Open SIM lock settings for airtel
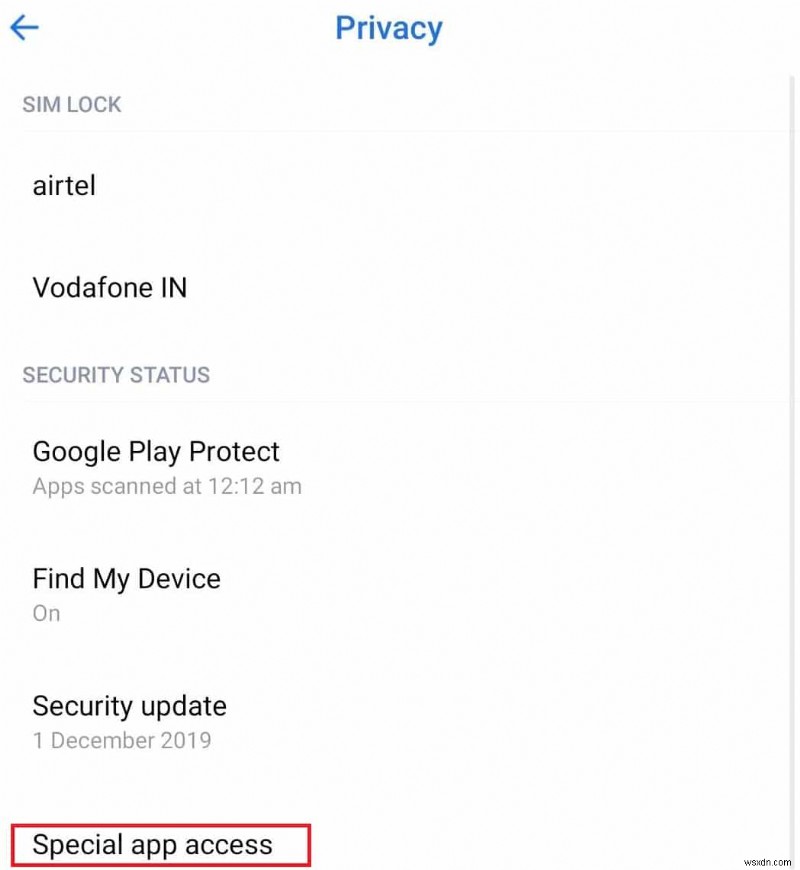The width and height of the screenshot is (800, 870). pos(65,185)
